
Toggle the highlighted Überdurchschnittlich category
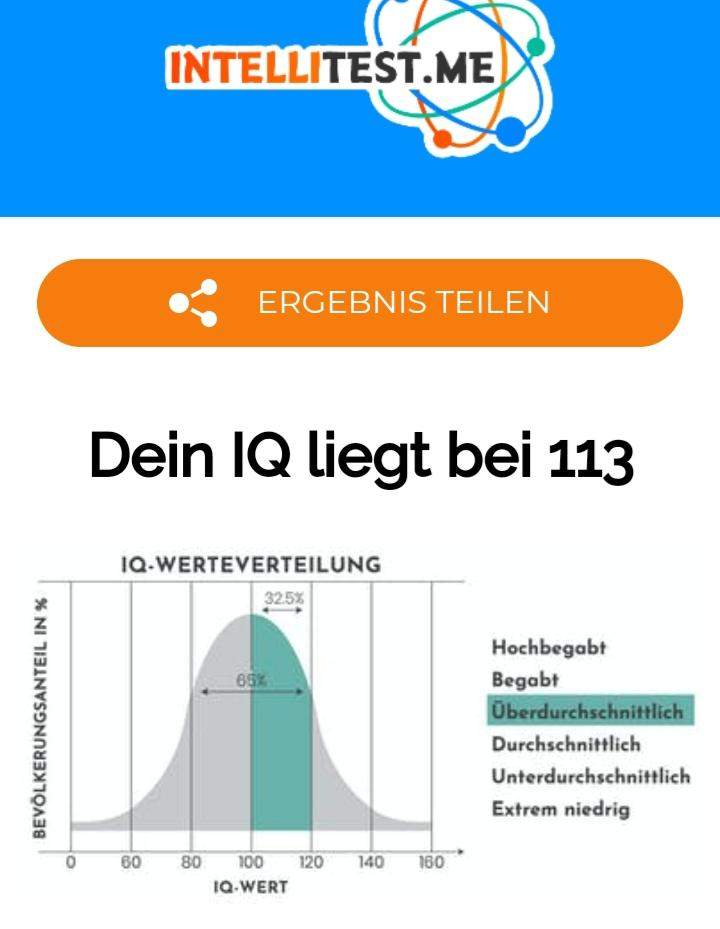tap(590, 712)
